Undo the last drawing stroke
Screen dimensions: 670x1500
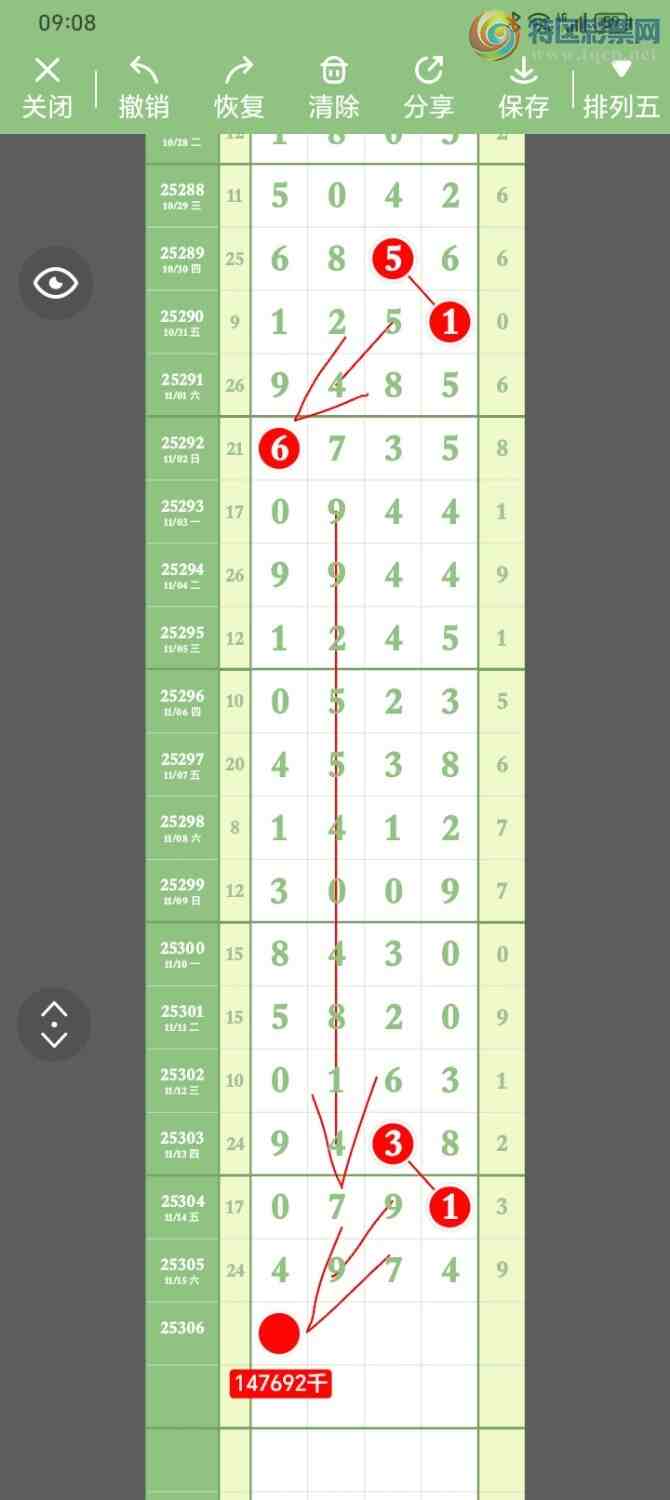click(144, 87)
